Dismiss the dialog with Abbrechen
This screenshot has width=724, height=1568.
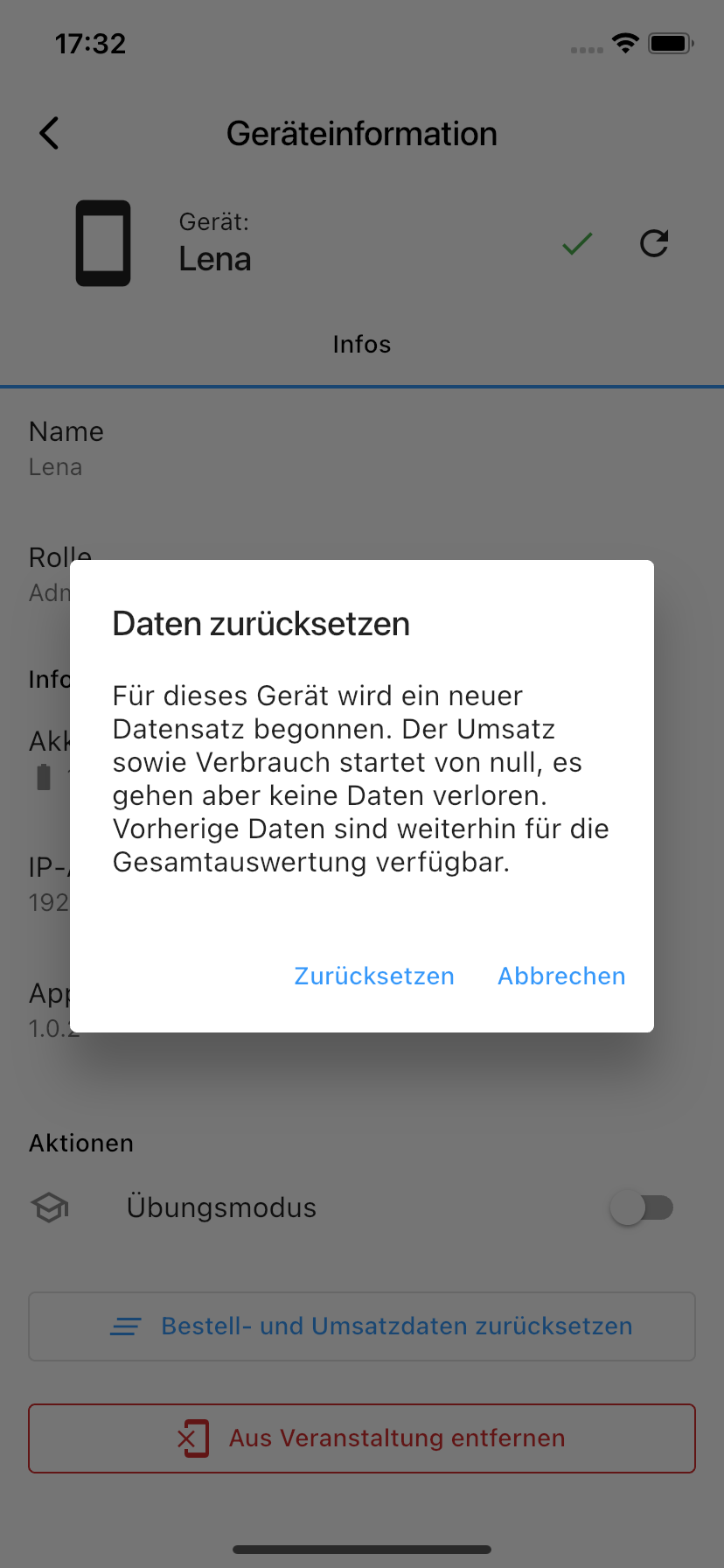pos(561,976)
